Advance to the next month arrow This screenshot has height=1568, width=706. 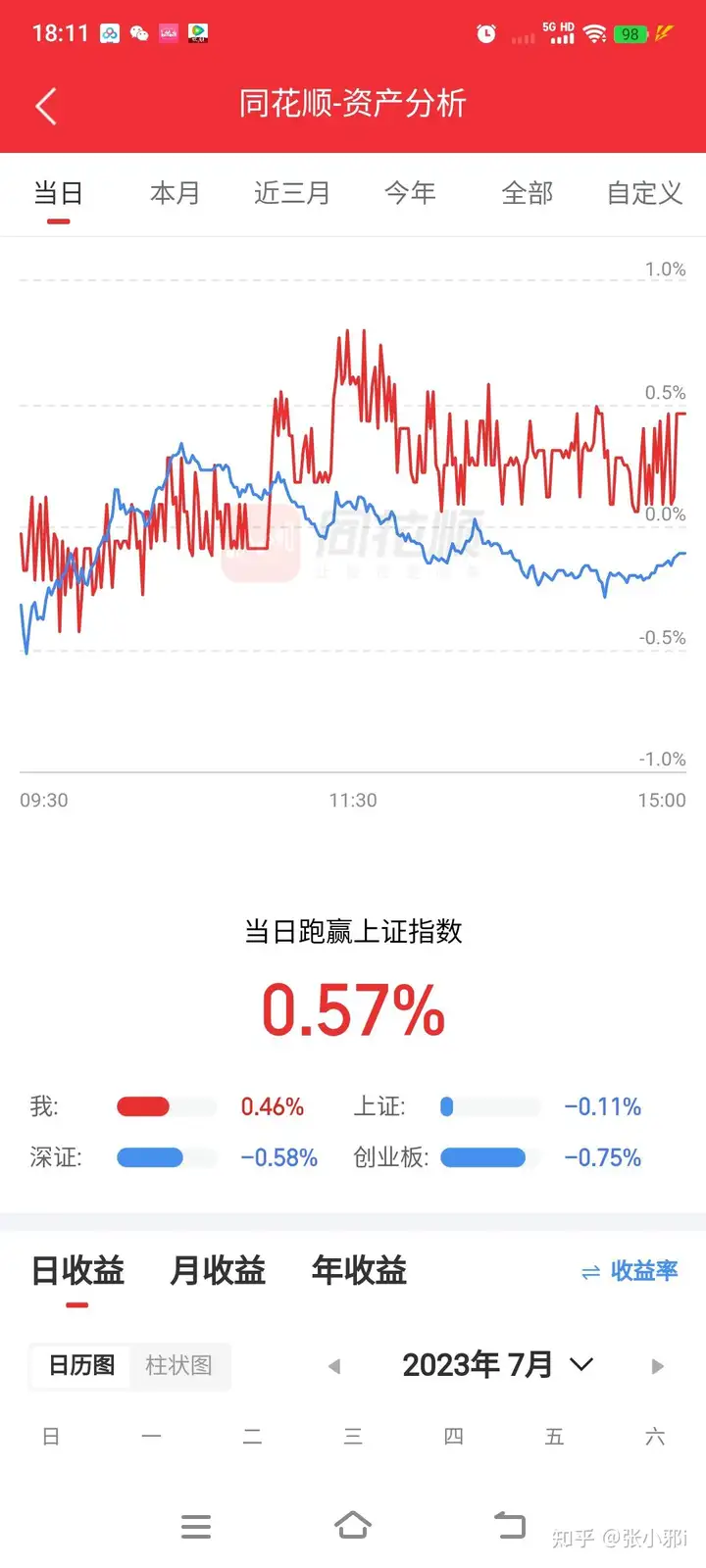point(657,1366)
